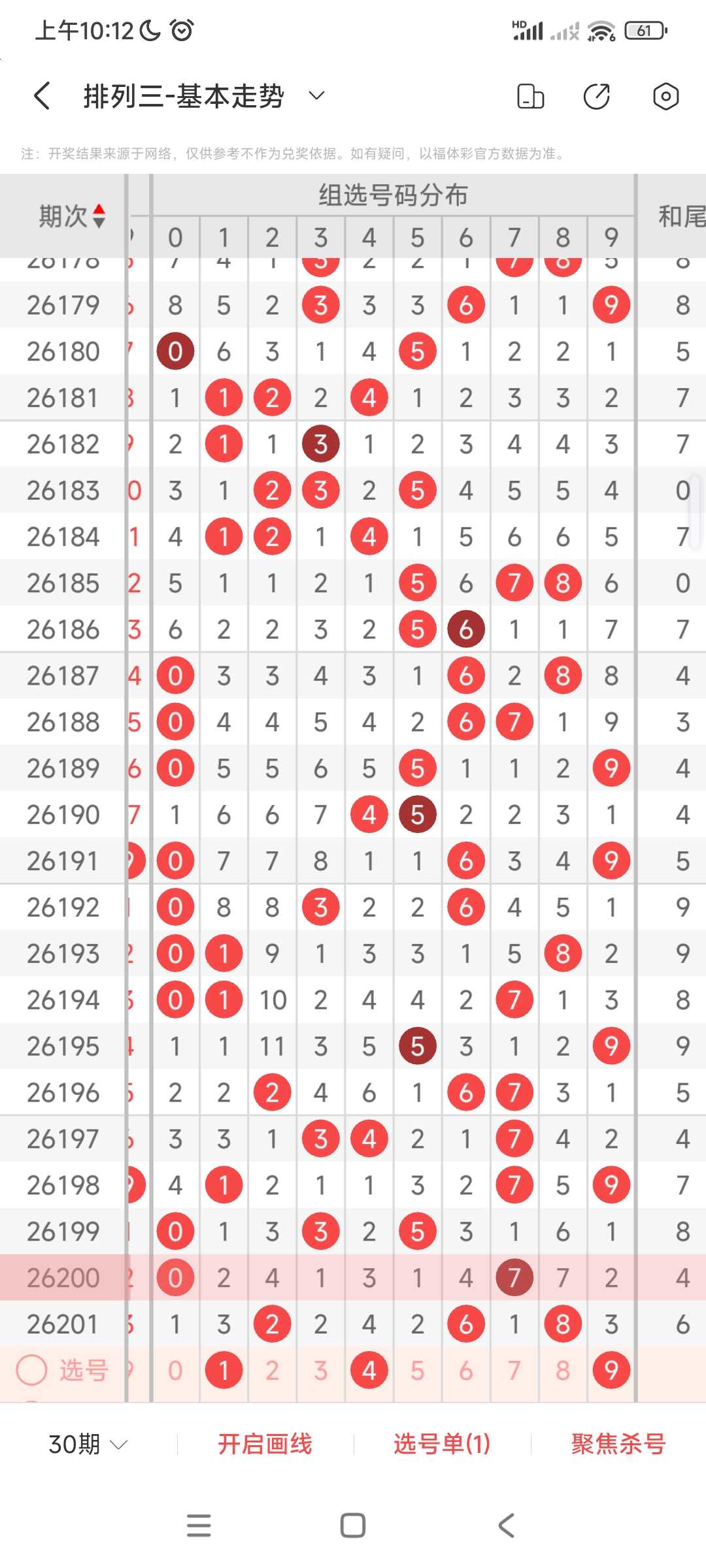This screenshot has width=706, height=1568.
Task: Go to home via system navigation bar
Action: pyautogui.click(x=353, y=1526)
